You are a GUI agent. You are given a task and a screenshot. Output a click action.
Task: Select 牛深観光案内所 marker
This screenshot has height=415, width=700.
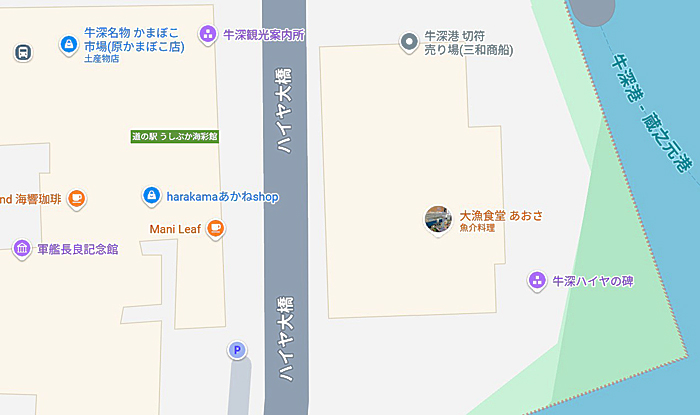(x=208, y=34)
